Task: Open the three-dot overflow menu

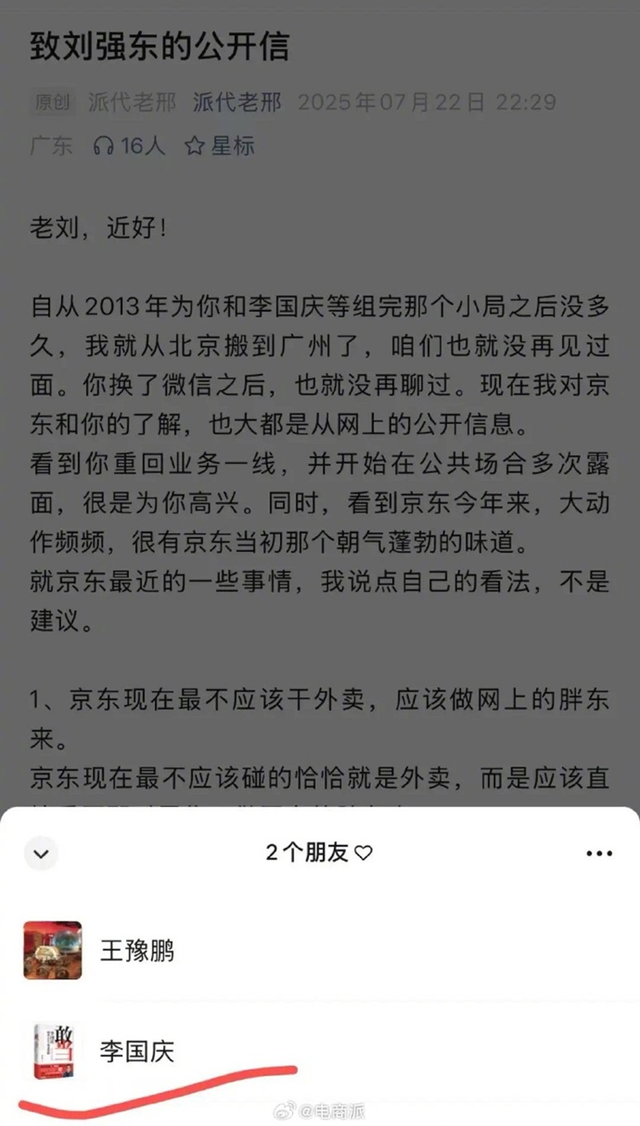Action: [599, 853]
